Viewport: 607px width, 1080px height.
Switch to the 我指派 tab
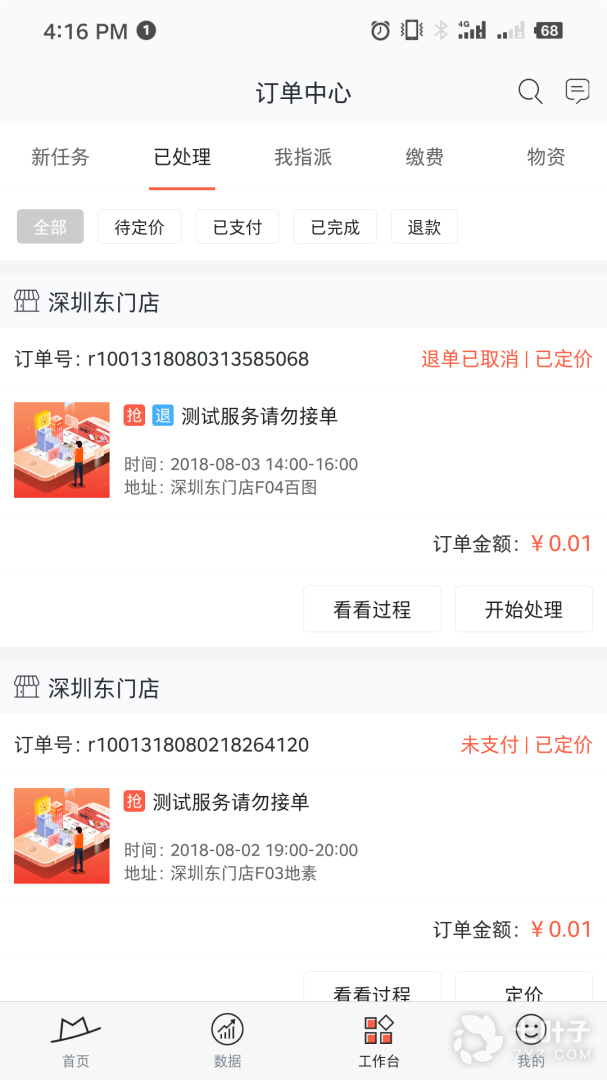click(303, 157)
